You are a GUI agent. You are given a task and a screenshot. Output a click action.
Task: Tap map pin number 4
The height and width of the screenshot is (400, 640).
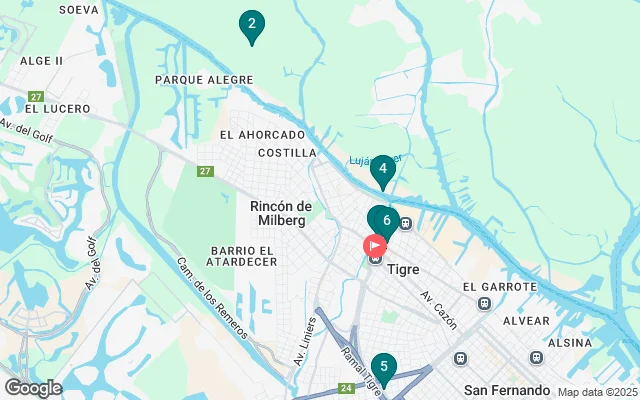[x=382, y=170]
